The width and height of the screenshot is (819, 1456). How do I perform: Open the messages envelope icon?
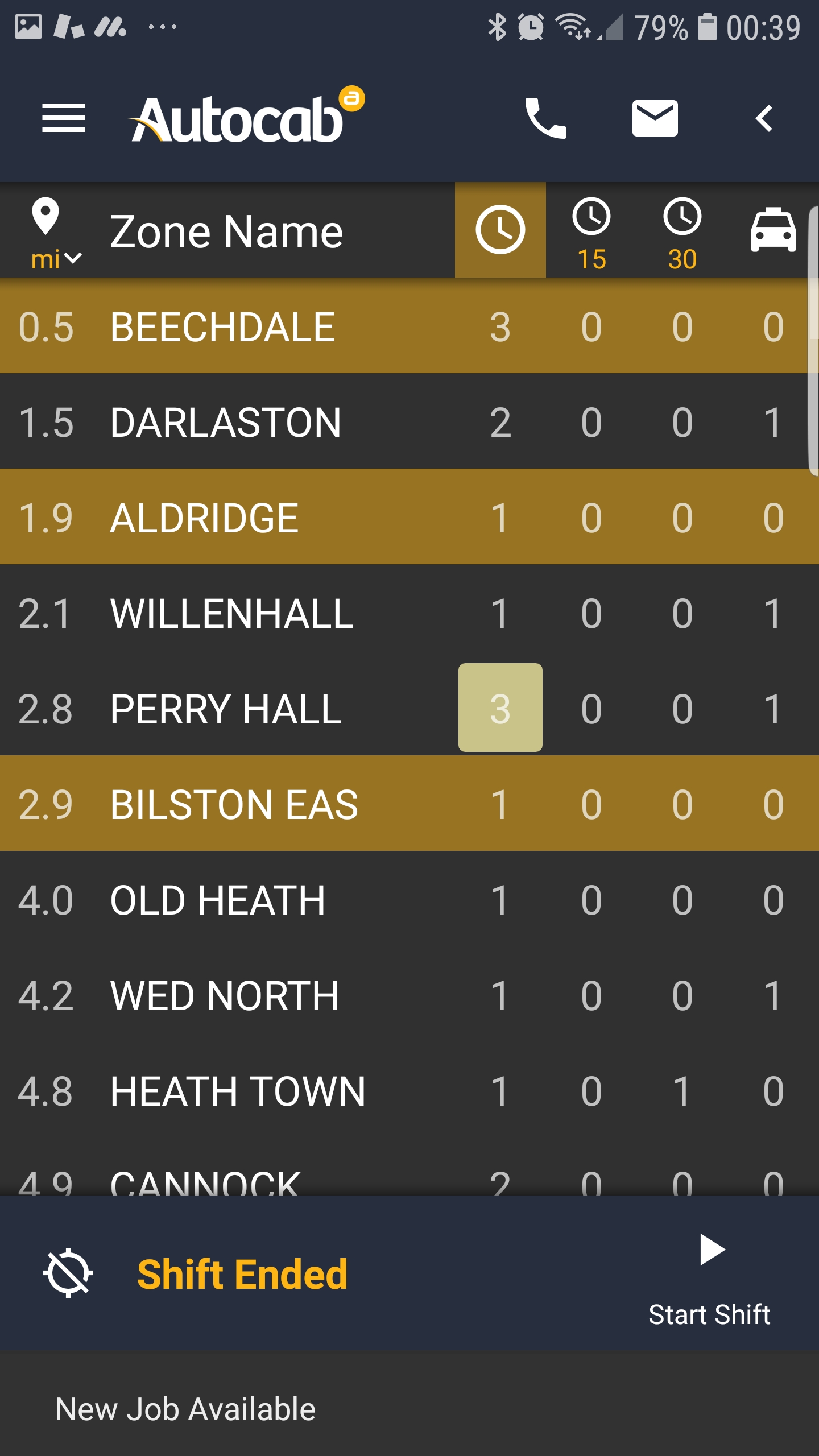tap(655, 118)
